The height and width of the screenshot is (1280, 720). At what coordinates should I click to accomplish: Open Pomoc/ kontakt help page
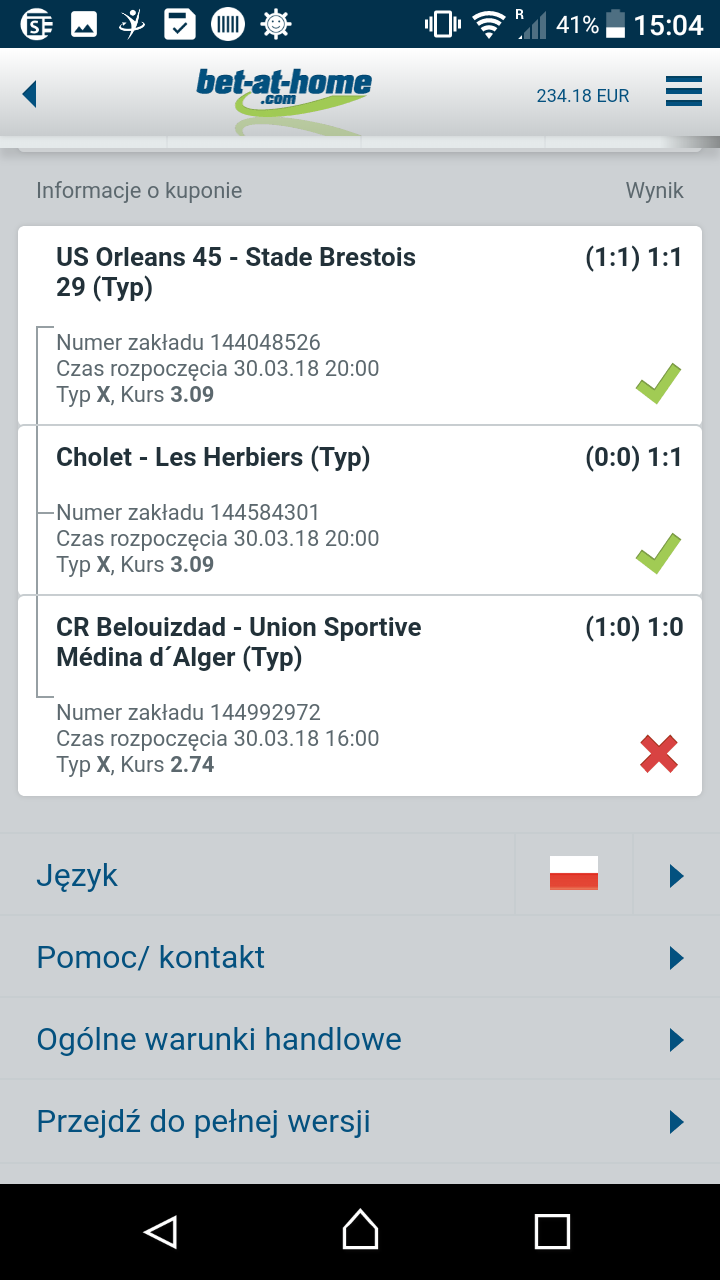[360, 957]
